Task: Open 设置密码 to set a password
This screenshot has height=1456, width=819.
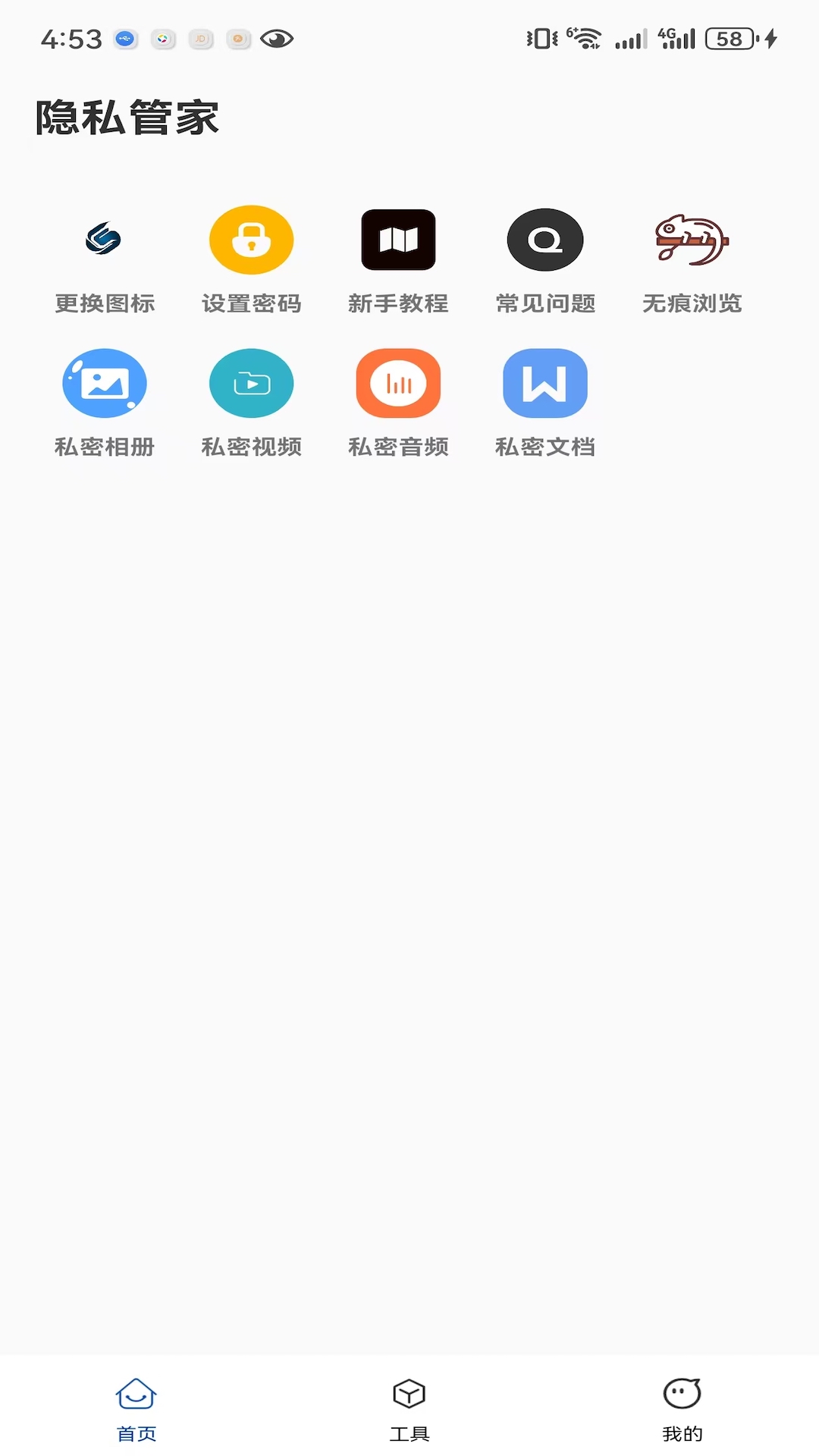Action: coord(252,263)
